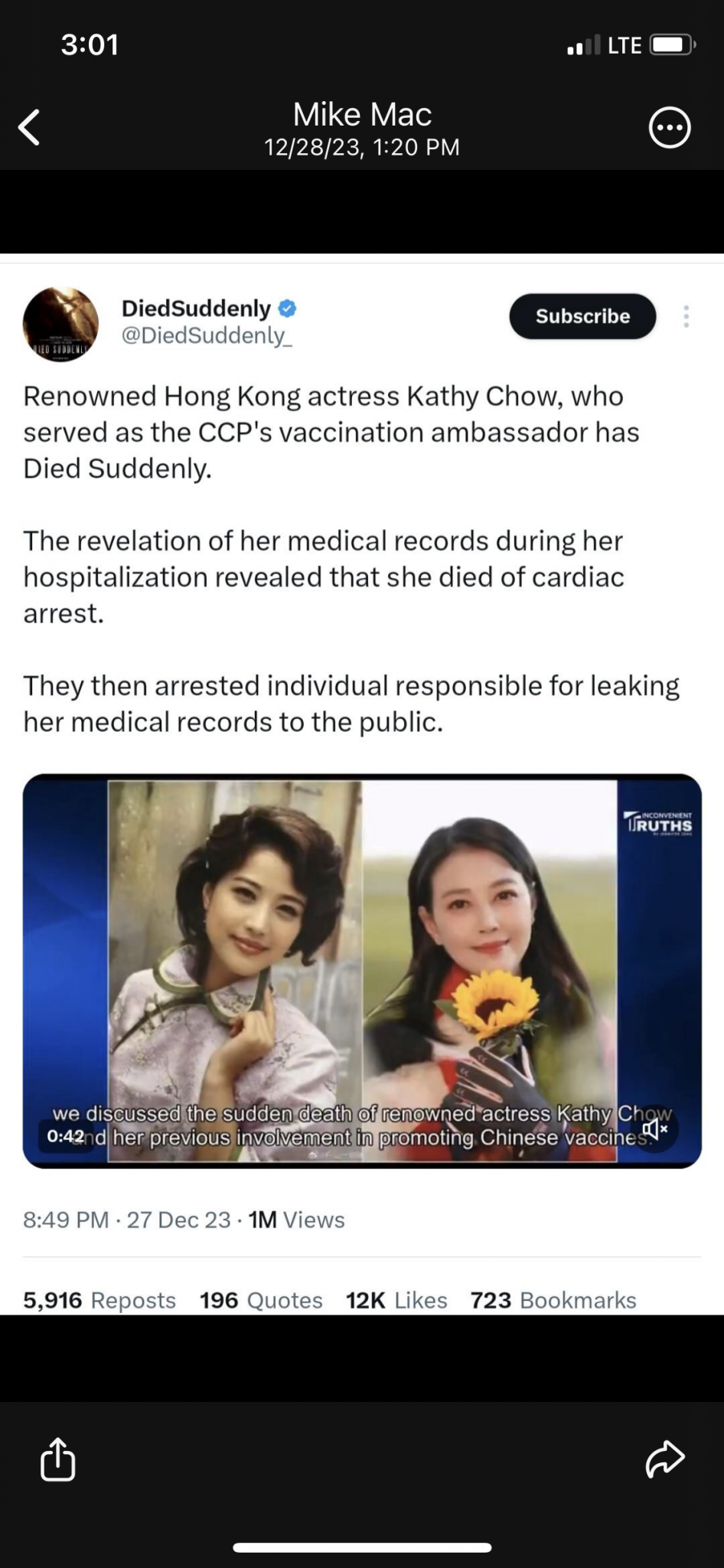Viewport: 724px width, 1568px height.
Task: Forward this image to someone
Action: point(664,1458)
